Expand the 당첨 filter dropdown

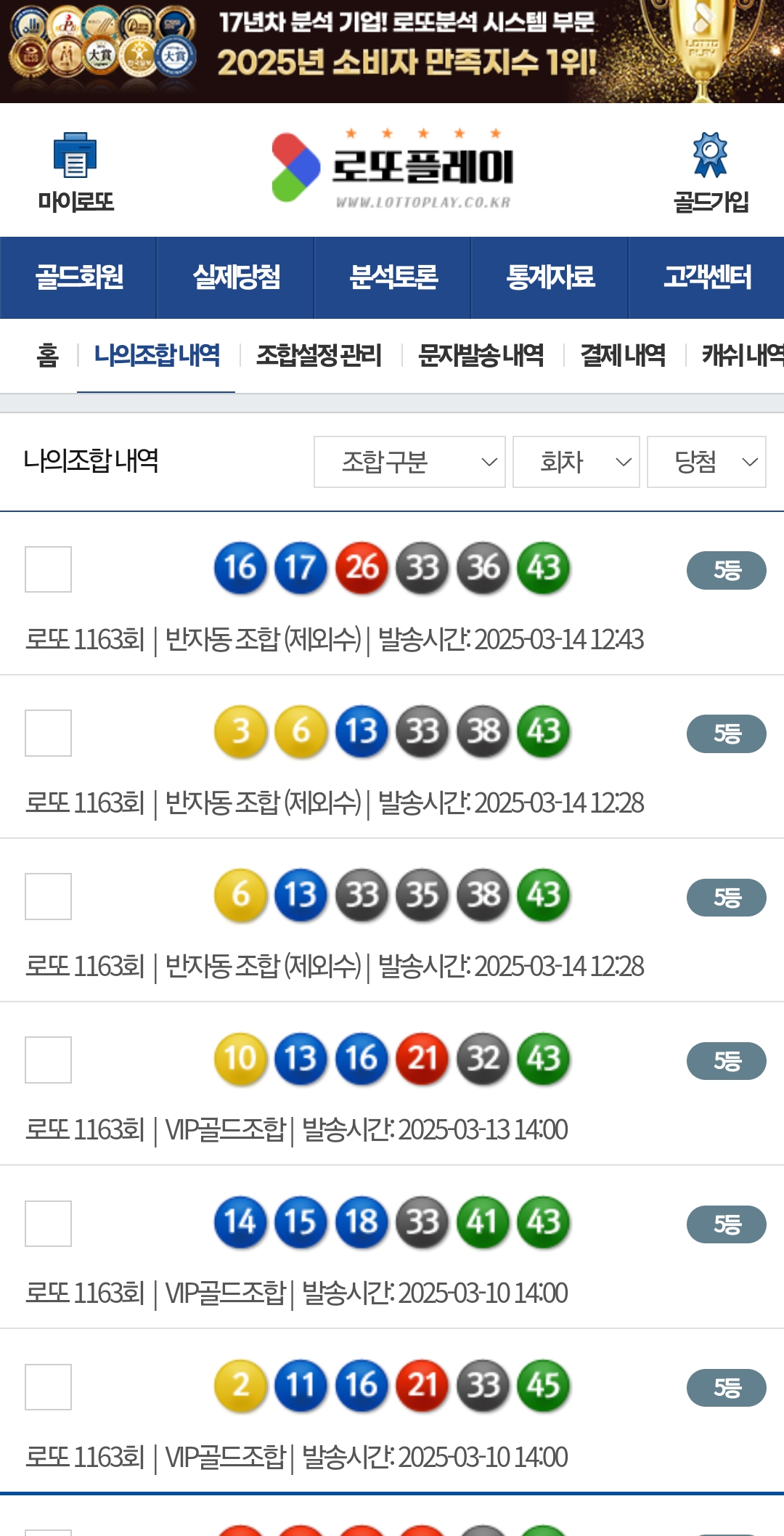[x=706, y=462]
